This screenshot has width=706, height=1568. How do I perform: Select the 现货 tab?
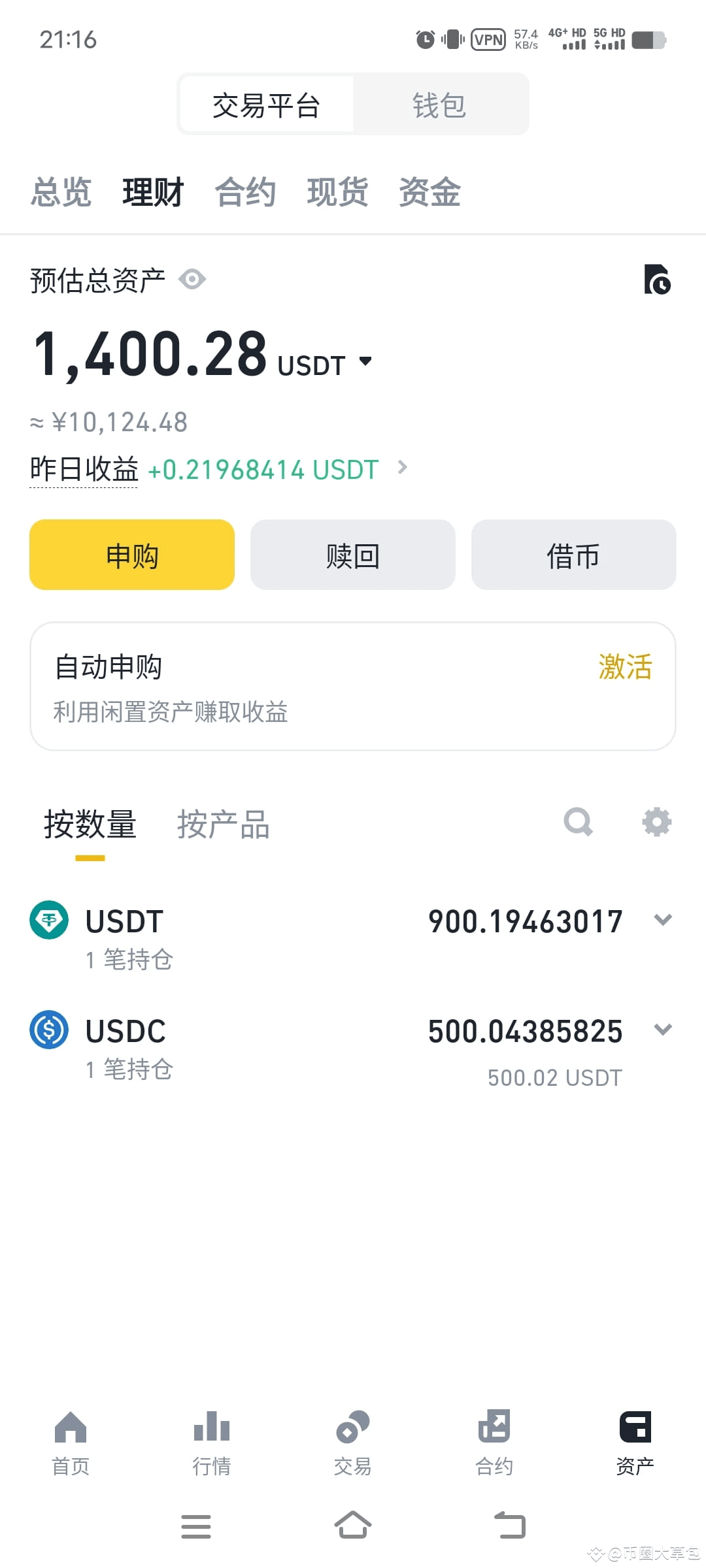coord(337,191)
